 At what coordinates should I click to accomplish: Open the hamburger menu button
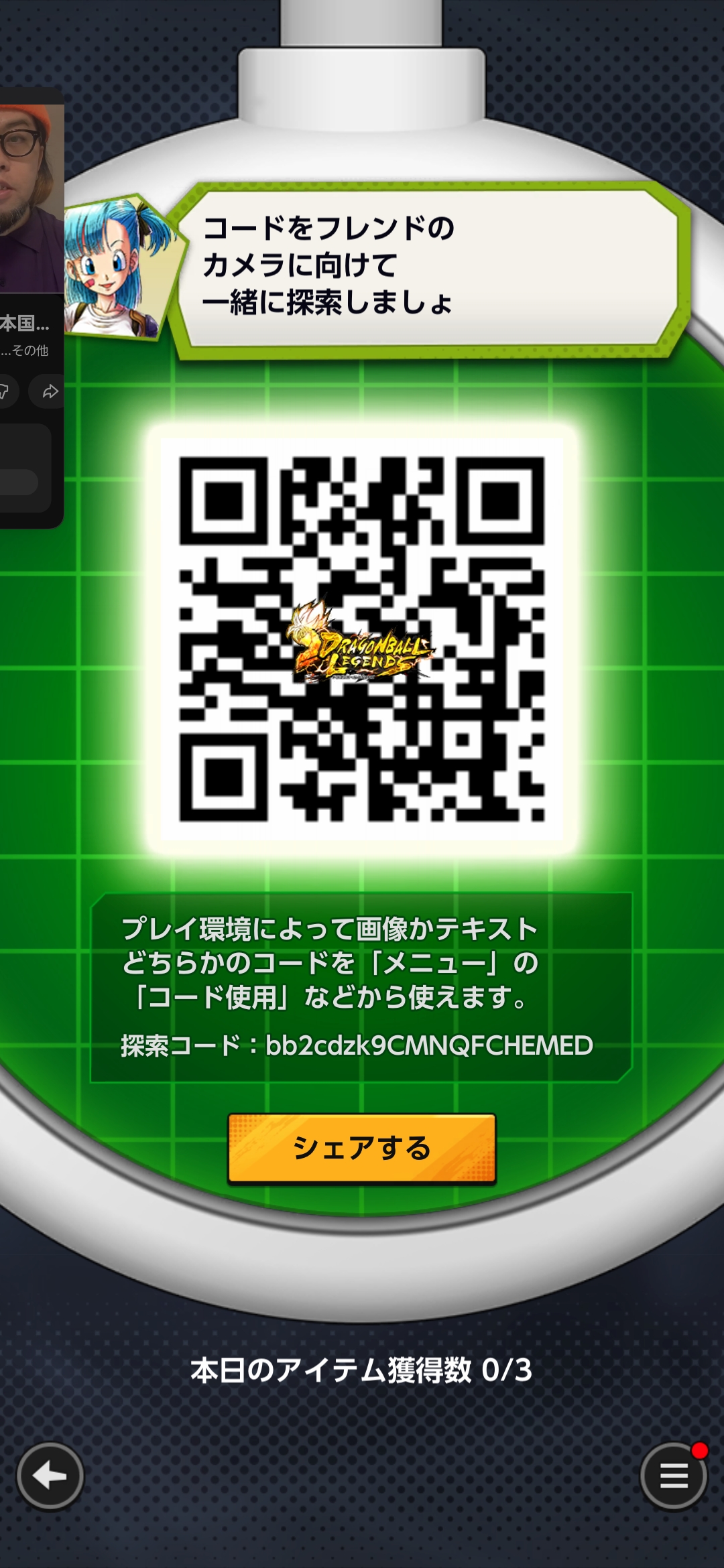[x=674, y=1476]
